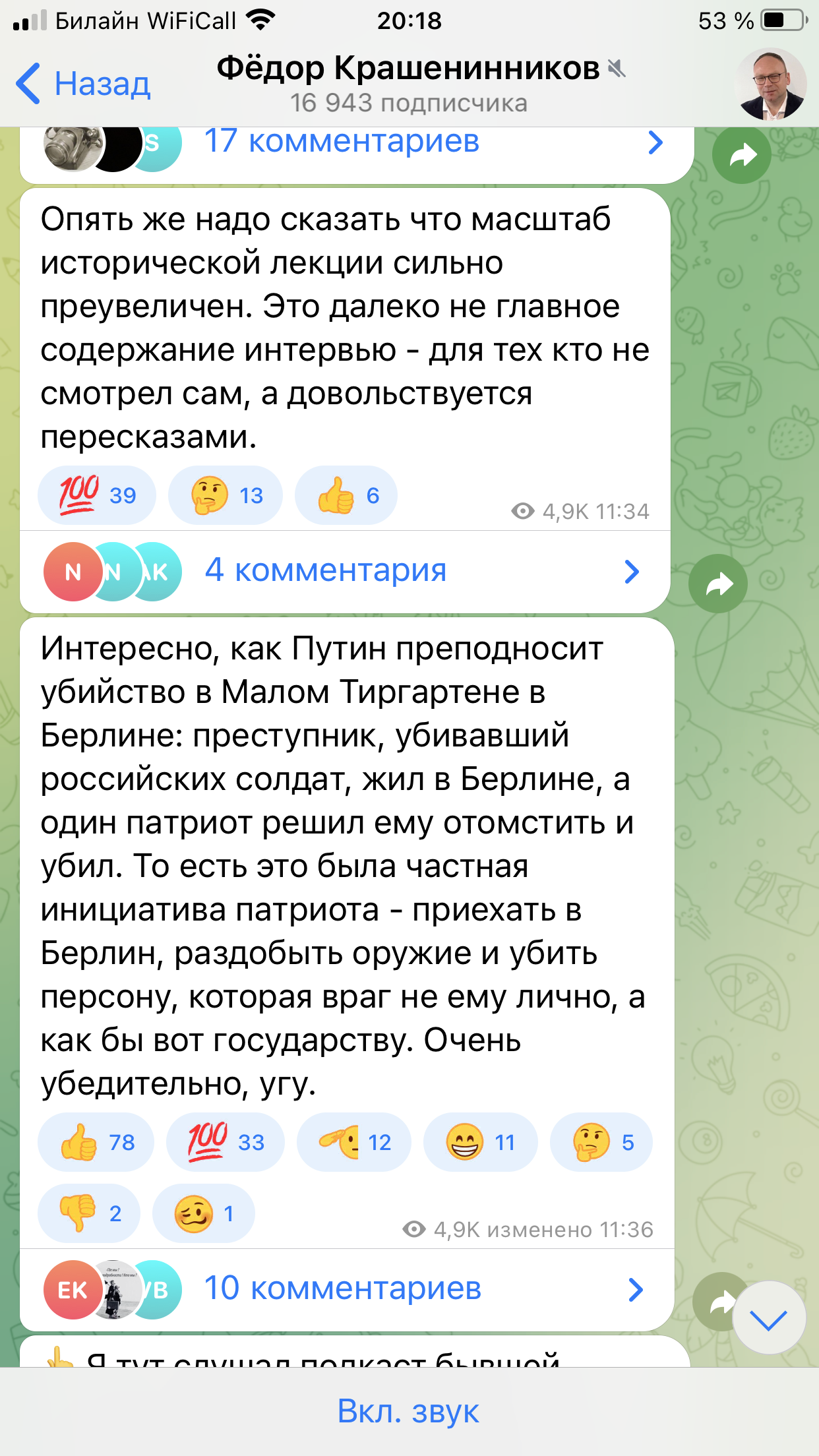The width and height of the screenshot is (819, 1456).
Task: Open Фёдор Крашенинников channel profile photo
Action: coord(770,84)
